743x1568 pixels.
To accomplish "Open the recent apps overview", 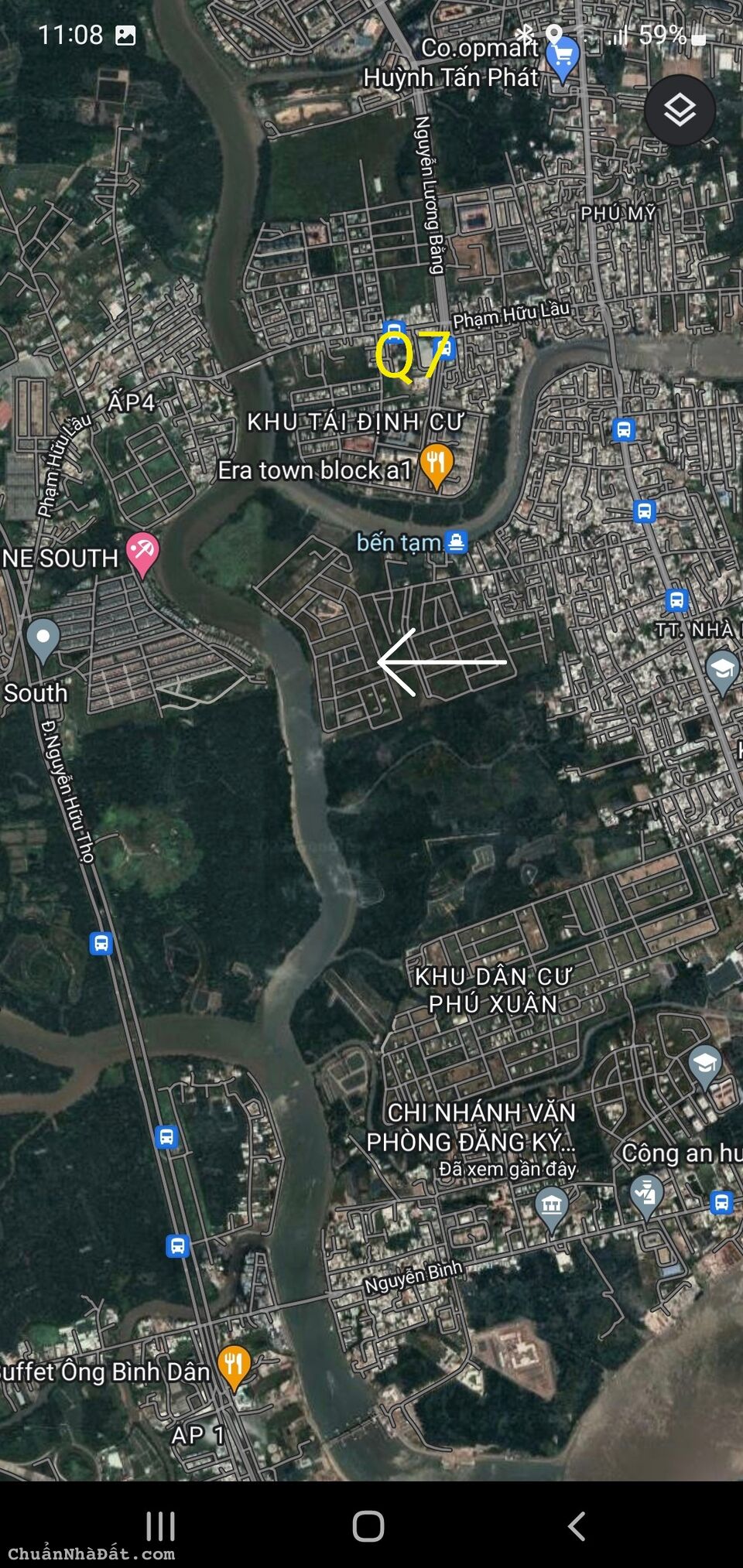I will click(160, 1525).
